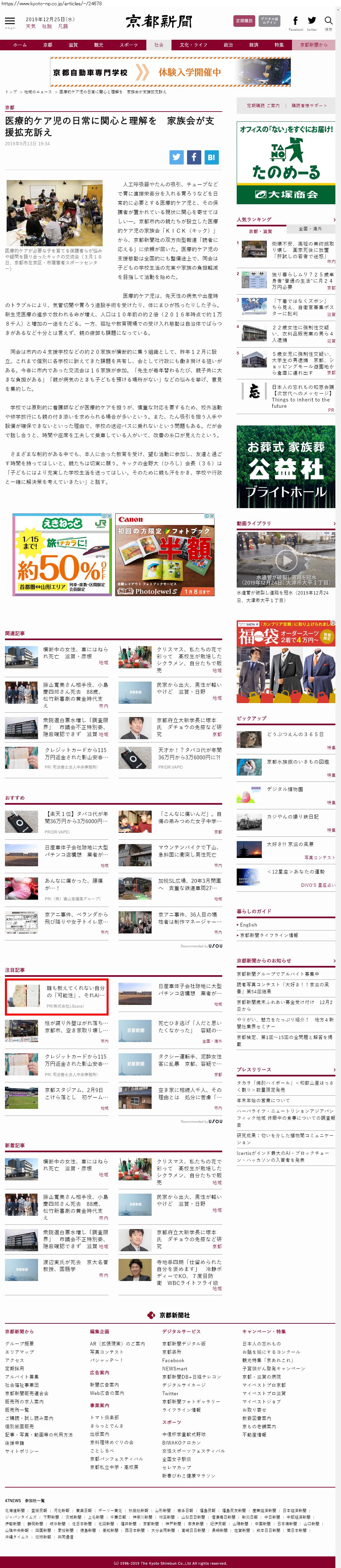Play the 水道管が破裂し道路を冠水 video

click(286, 559)
